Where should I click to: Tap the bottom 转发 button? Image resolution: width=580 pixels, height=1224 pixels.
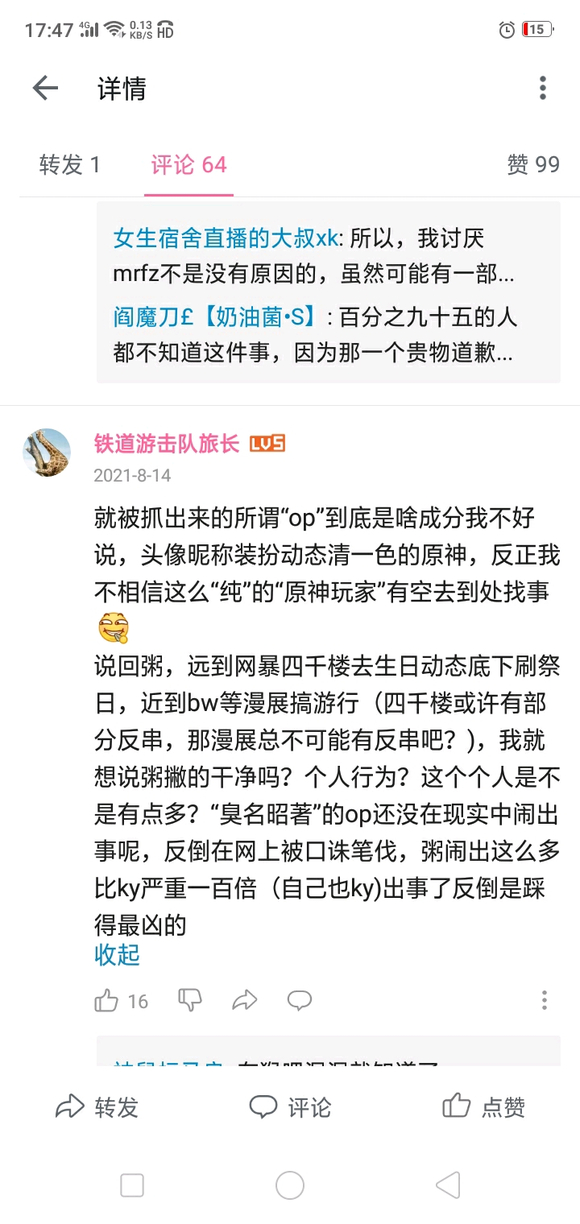(x=97, y=1107)
